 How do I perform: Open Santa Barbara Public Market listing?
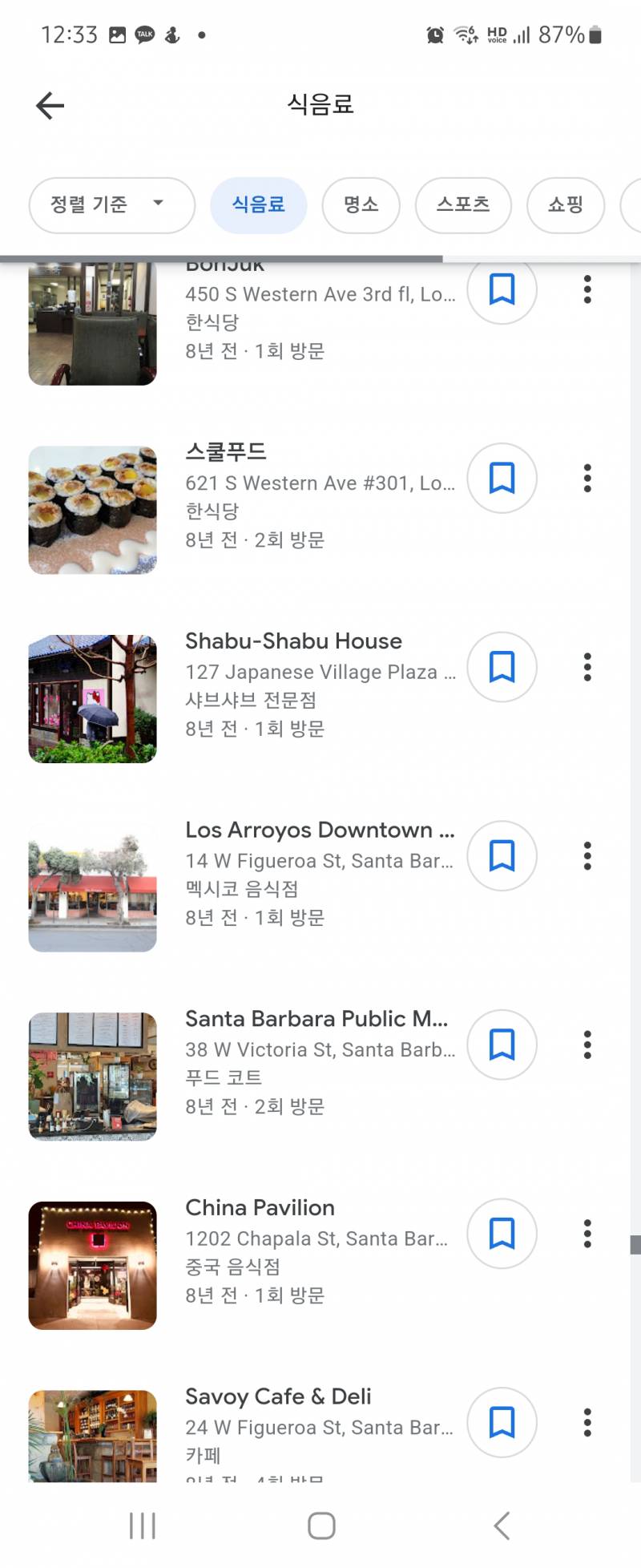[316, 1019]
